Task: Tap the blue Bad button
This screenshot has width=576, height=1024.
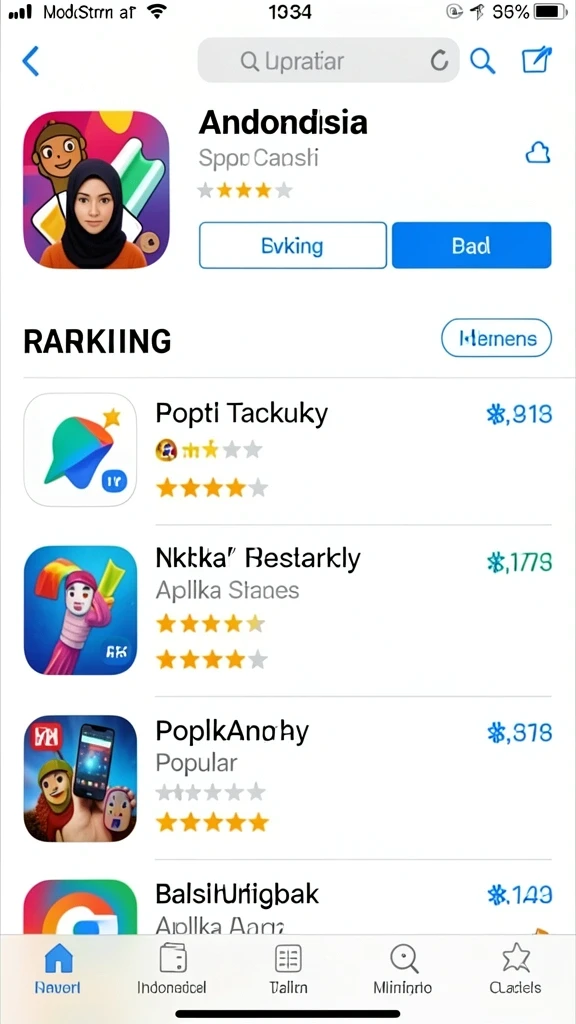Action: (x=472, y=246)
